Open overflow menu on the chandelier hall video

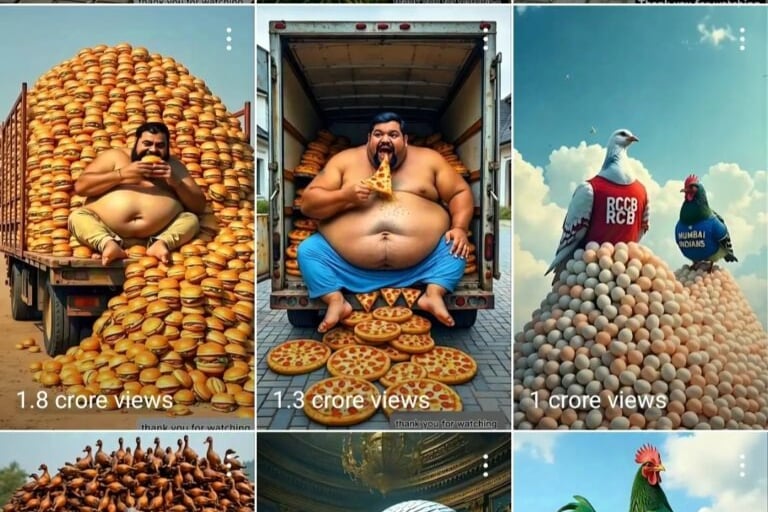tap(485, 466)
